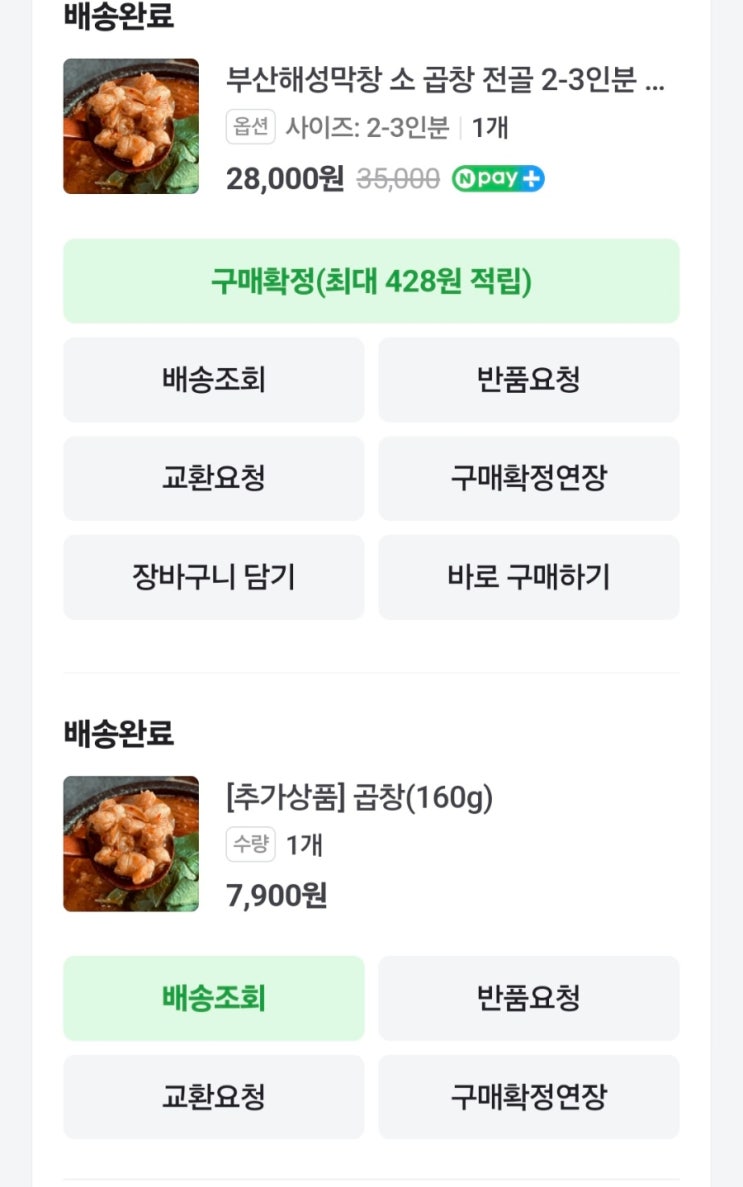Request an exchange for 곱창(160g)
The width and height of the screenshot is (743, 1187).
coord(214,1097)
